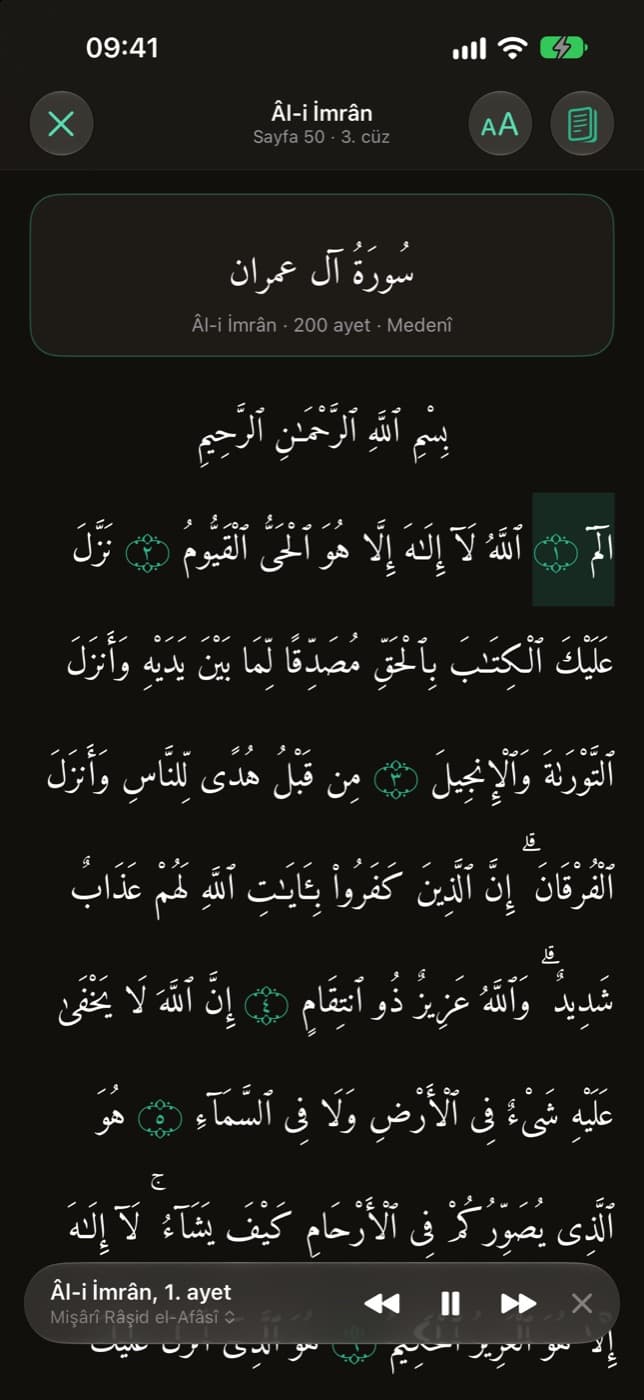This screenshot has width=644, height=1400.
Task: Skip forward to the next ayet
Action: [518, 1303]
